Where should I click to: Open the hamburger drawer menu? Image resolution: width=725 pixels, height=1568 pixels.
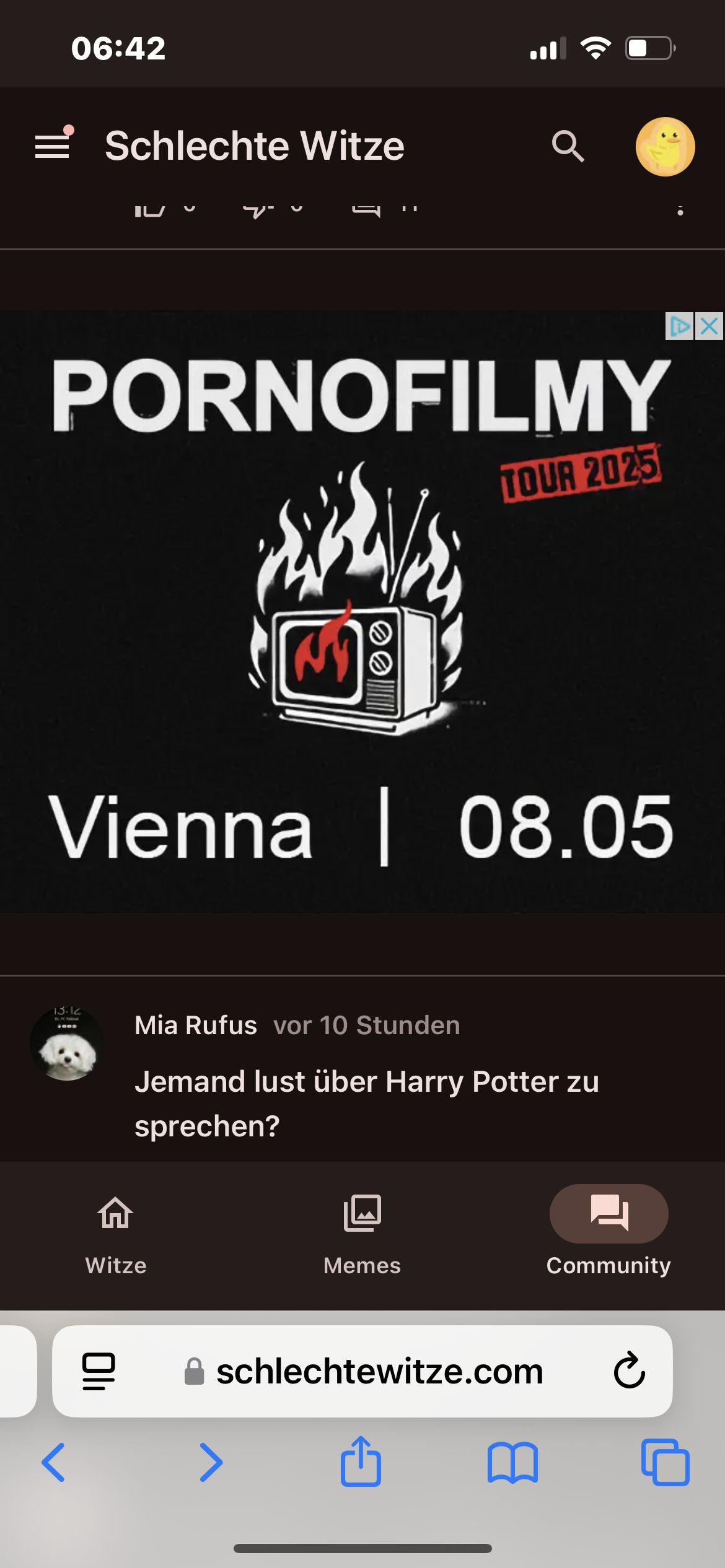pyautogui.click(x=52, y=146)
